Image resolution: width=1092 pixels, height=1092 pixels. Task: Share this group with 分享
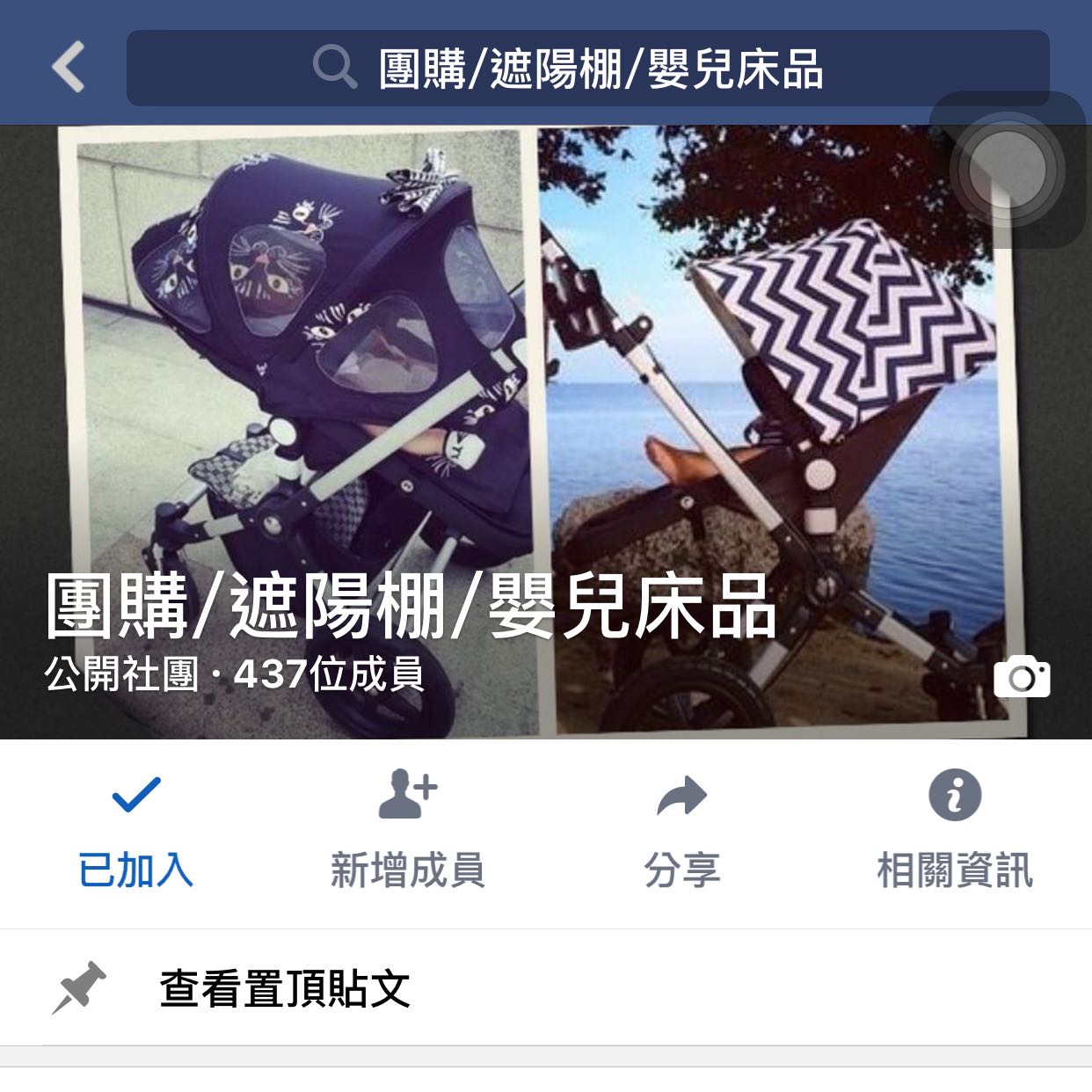(x=682, y=833)
